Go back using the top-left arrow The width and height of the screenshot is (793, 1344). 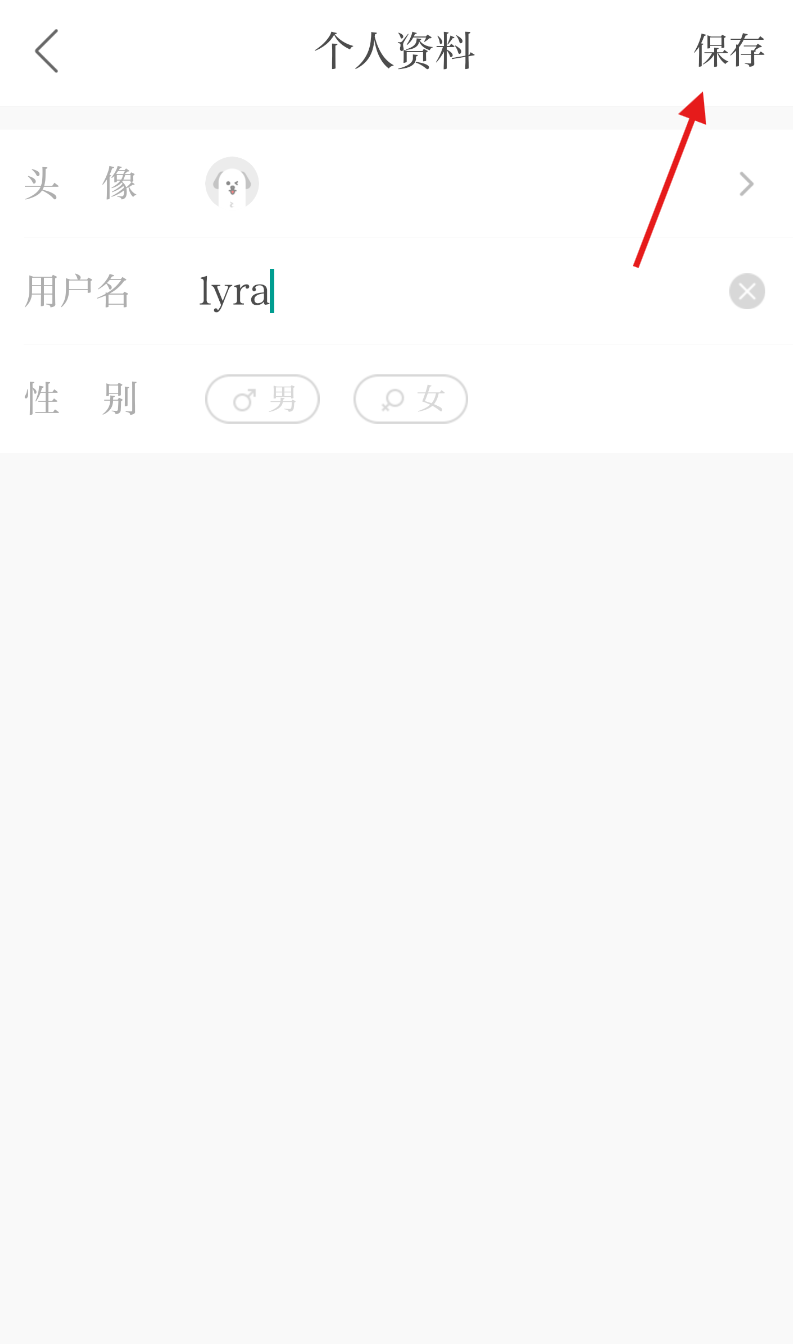click(46, 51)
